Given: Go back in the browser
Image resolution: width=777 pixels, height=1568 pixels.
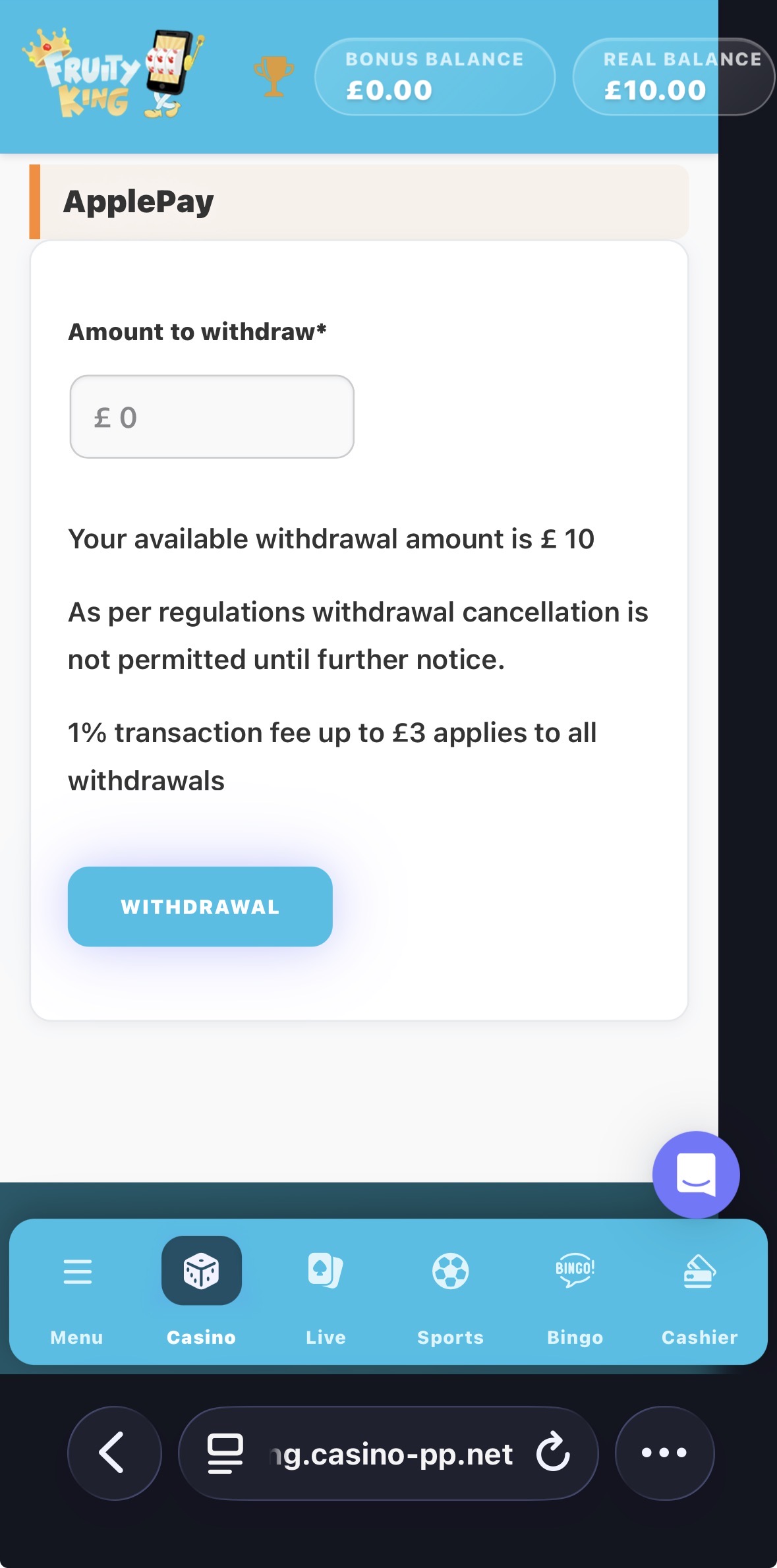Looking at the screenshot, I should coord(114,1453).
